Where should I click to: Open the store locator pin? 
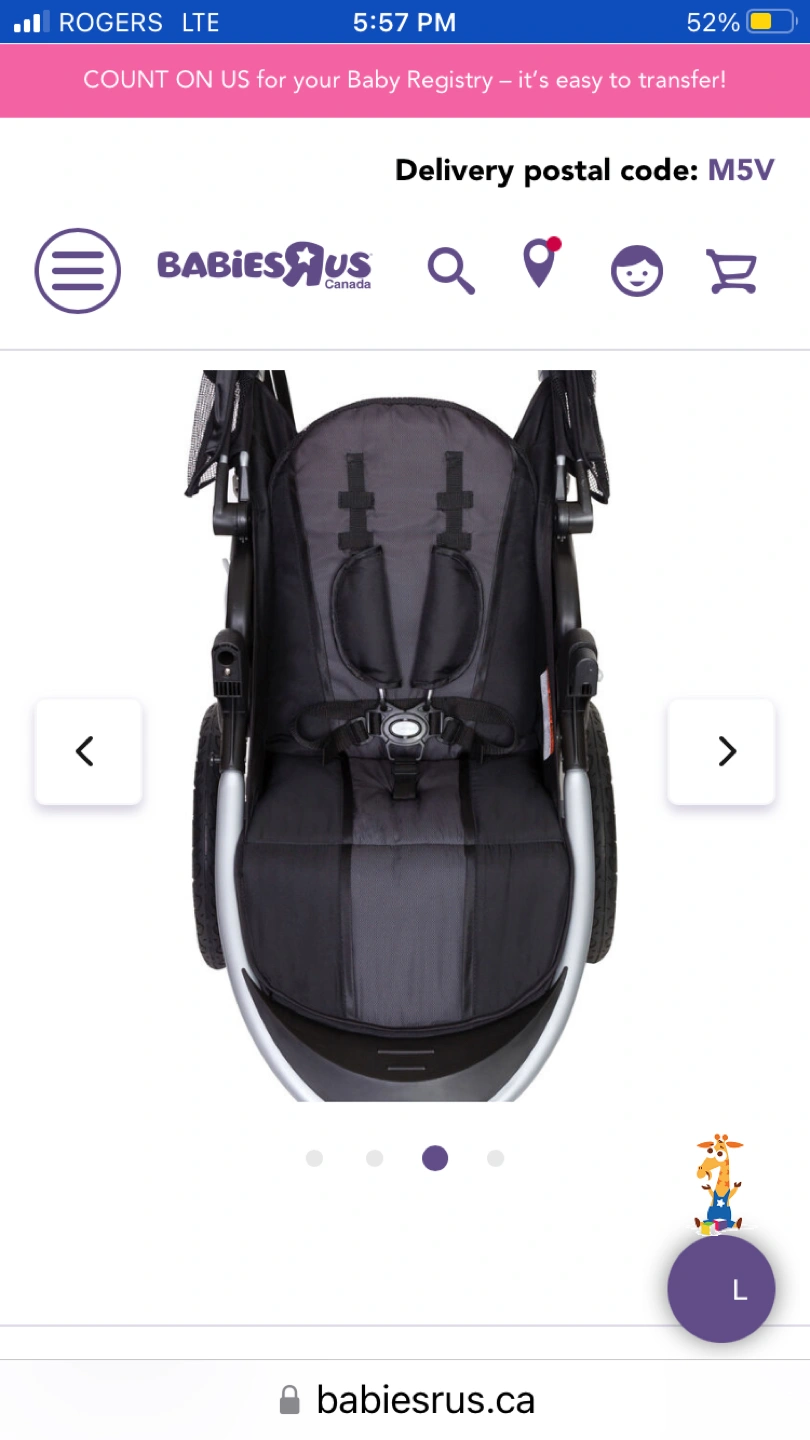(x=540, y=264)
